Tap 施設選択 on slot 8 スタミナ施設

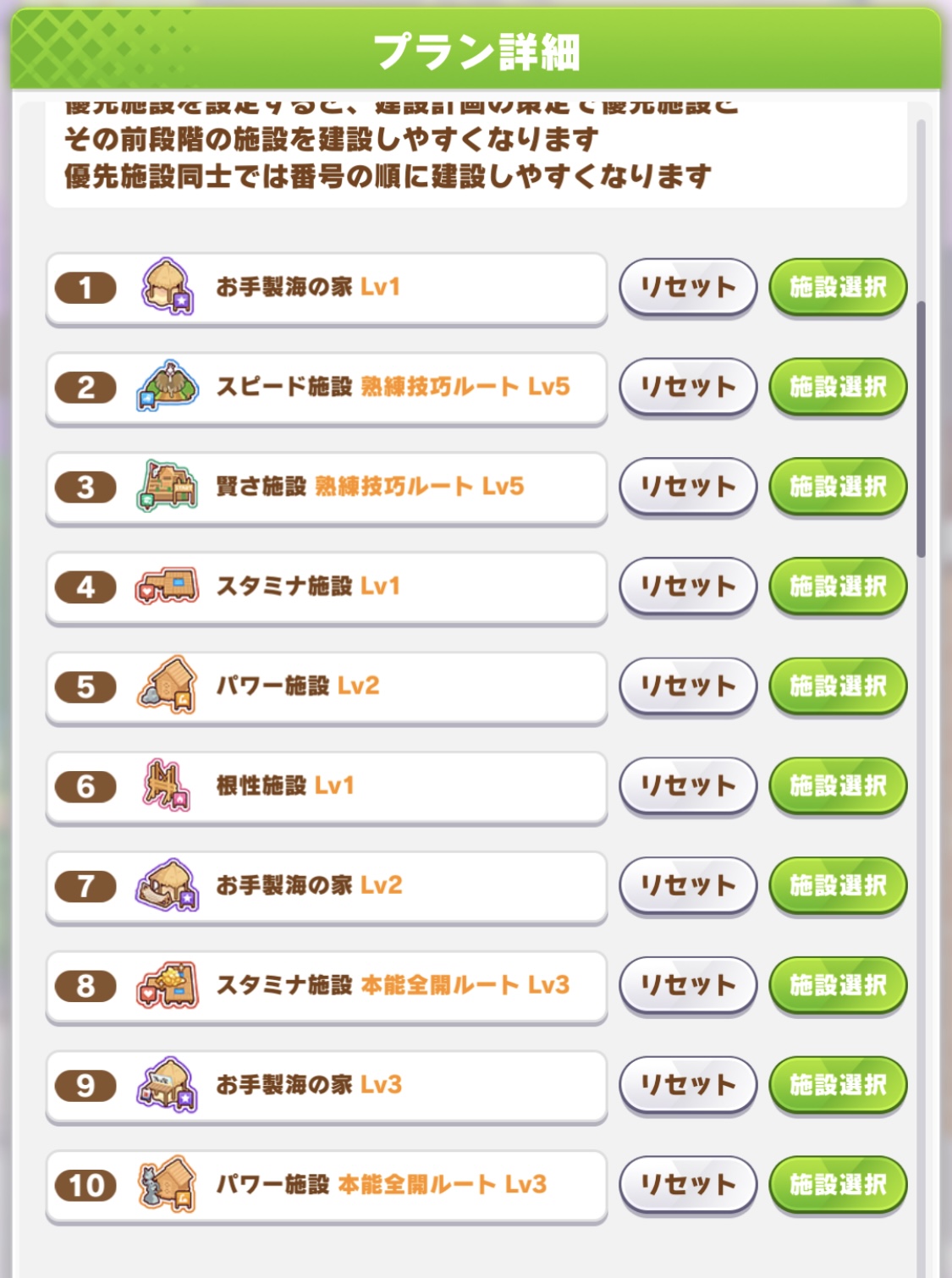[x=838, y=985]
